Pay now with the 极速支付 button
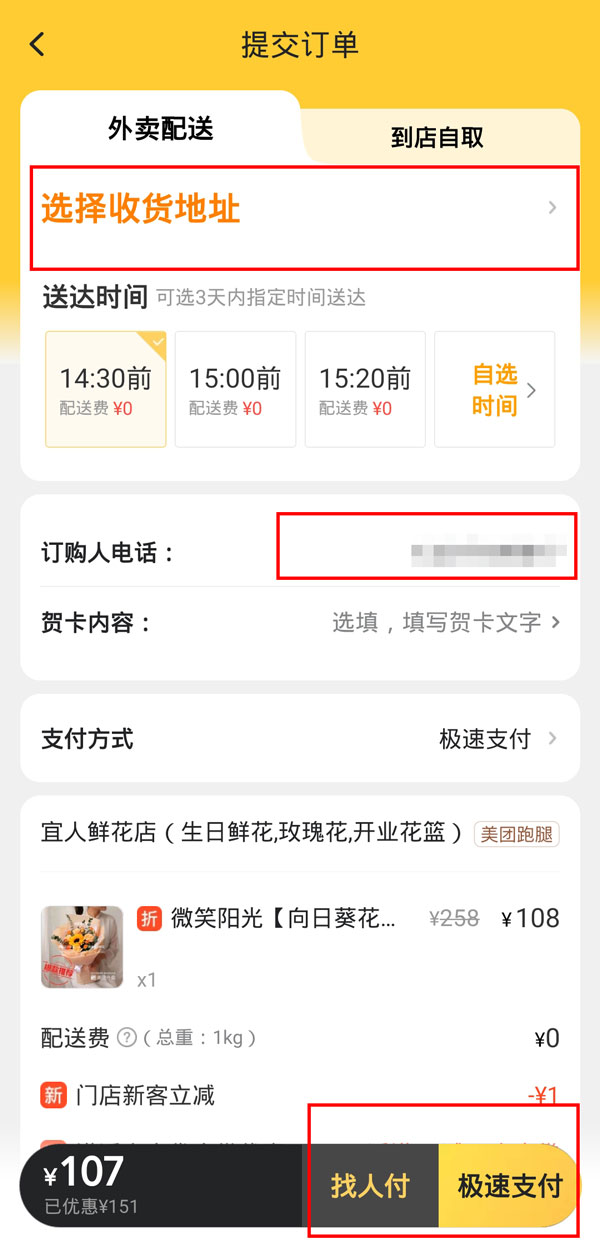Viewport: 600px width, 1247px height. pos(510,1186)
